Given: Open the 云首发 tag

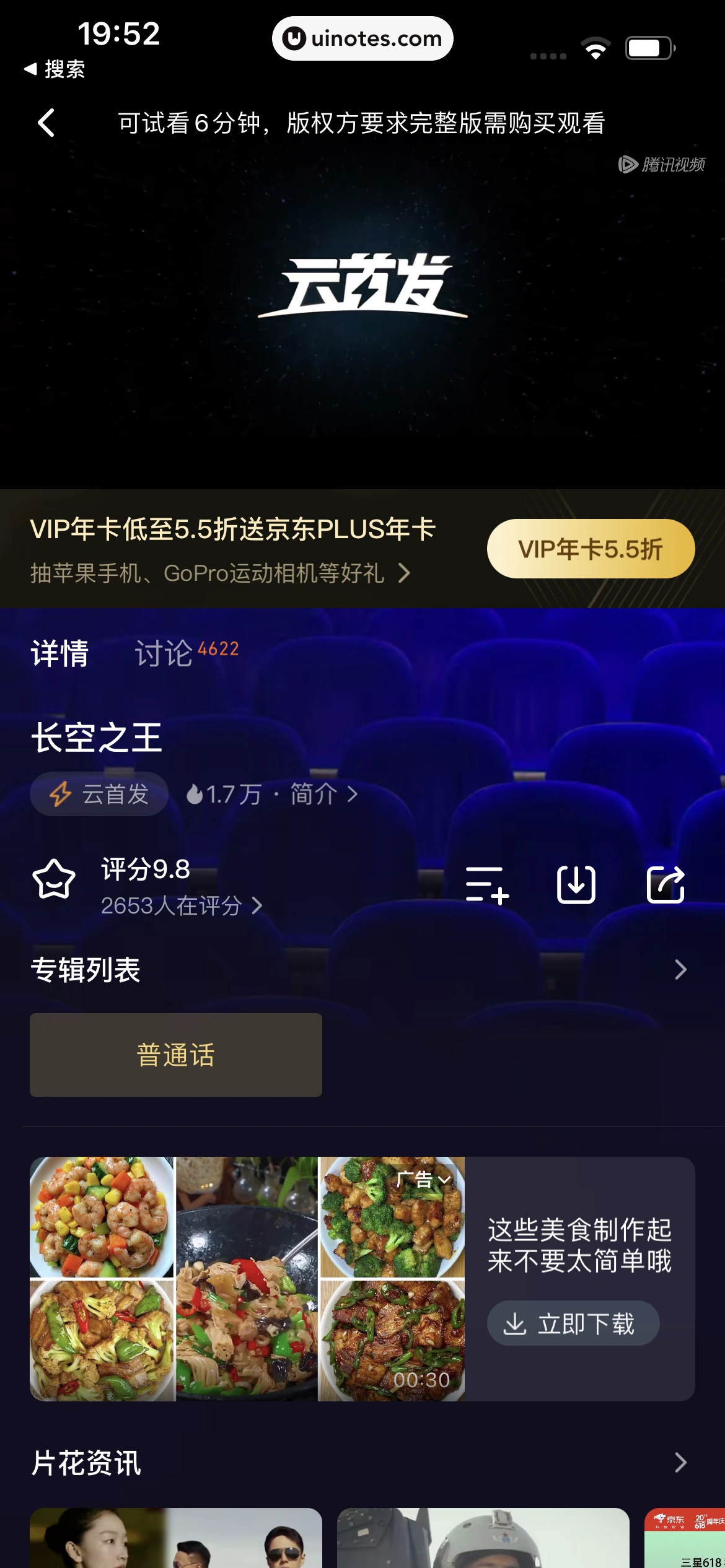Looking at the screenshot, I should click(99, 794).
